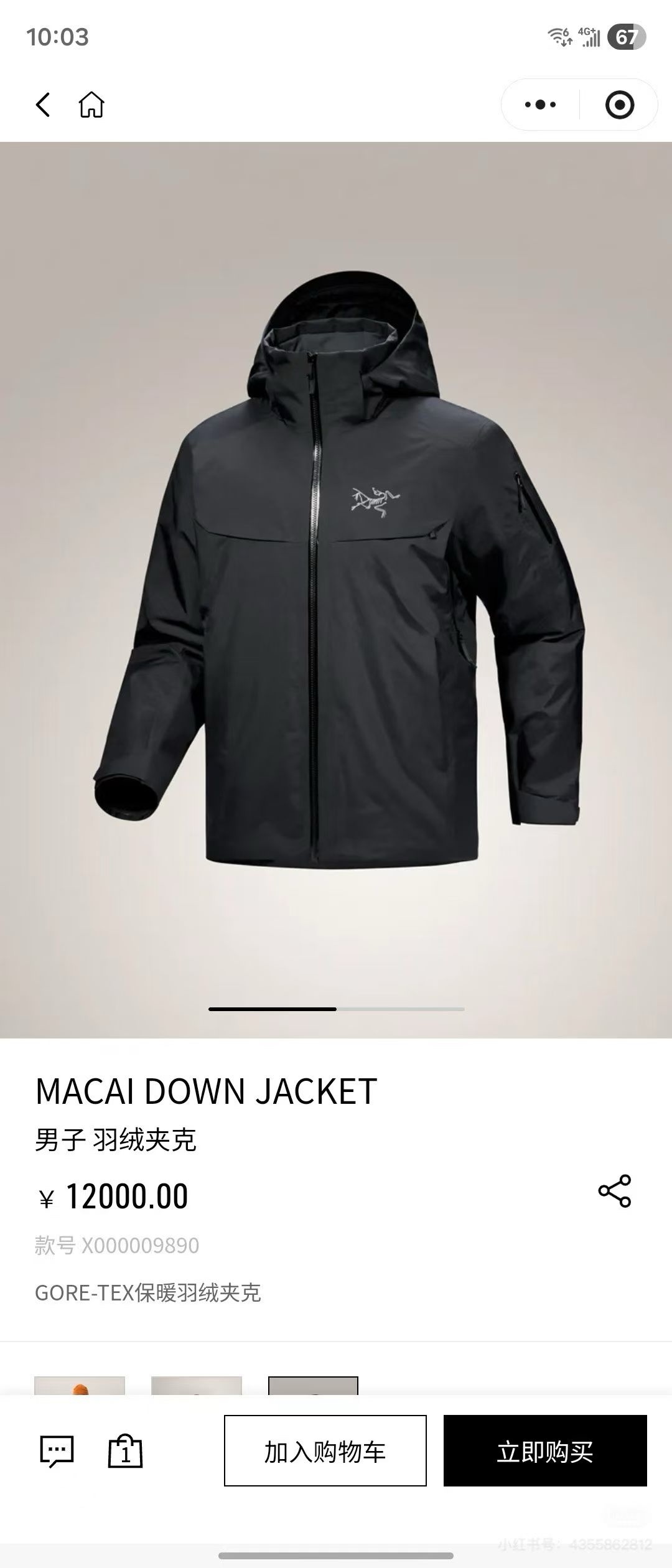Tap 立即购买 to buy now
This screenshot has width=672, height=1568.
coord(545,1451)
